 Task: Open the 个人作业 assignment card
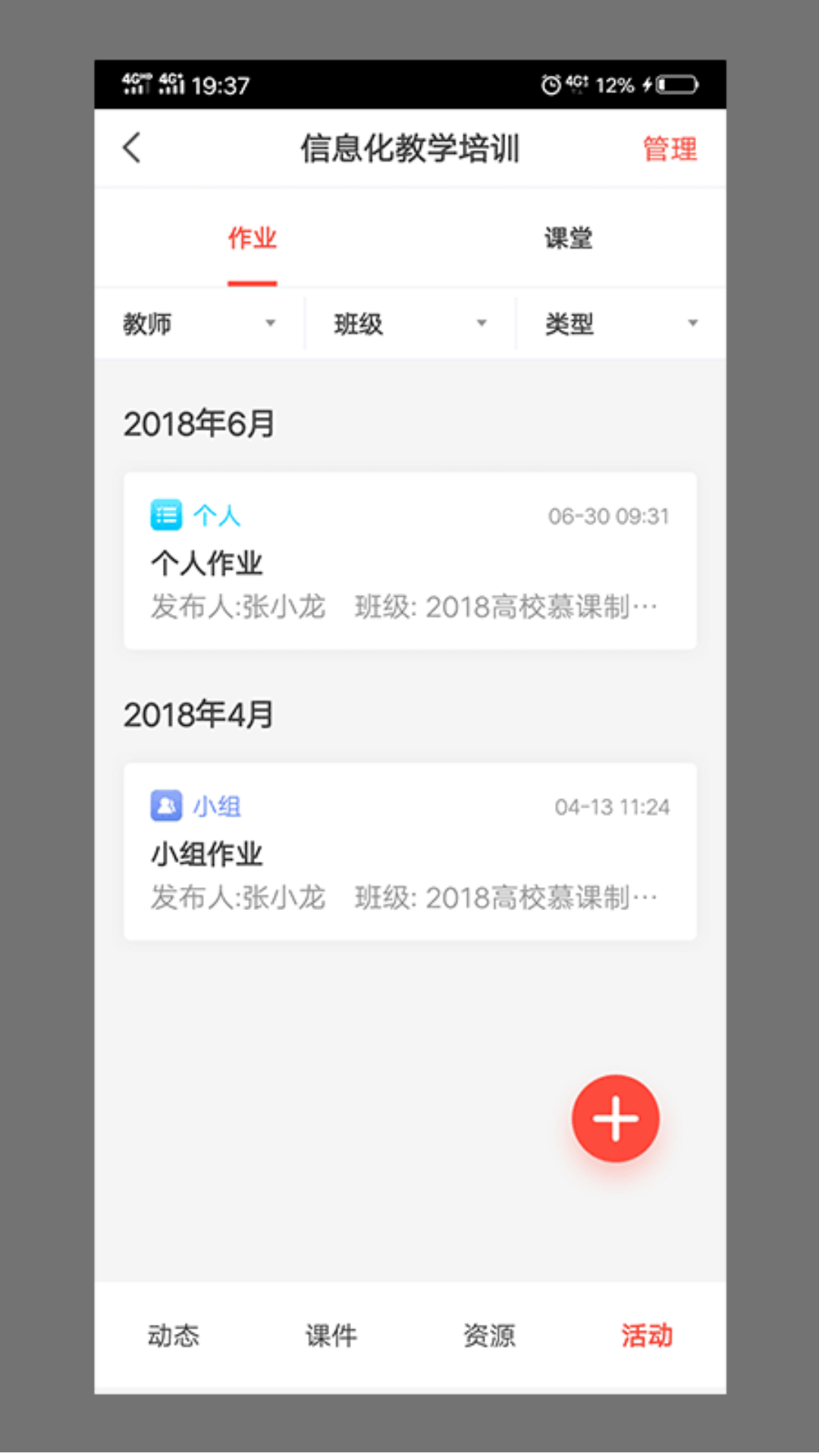coord(409,559)
